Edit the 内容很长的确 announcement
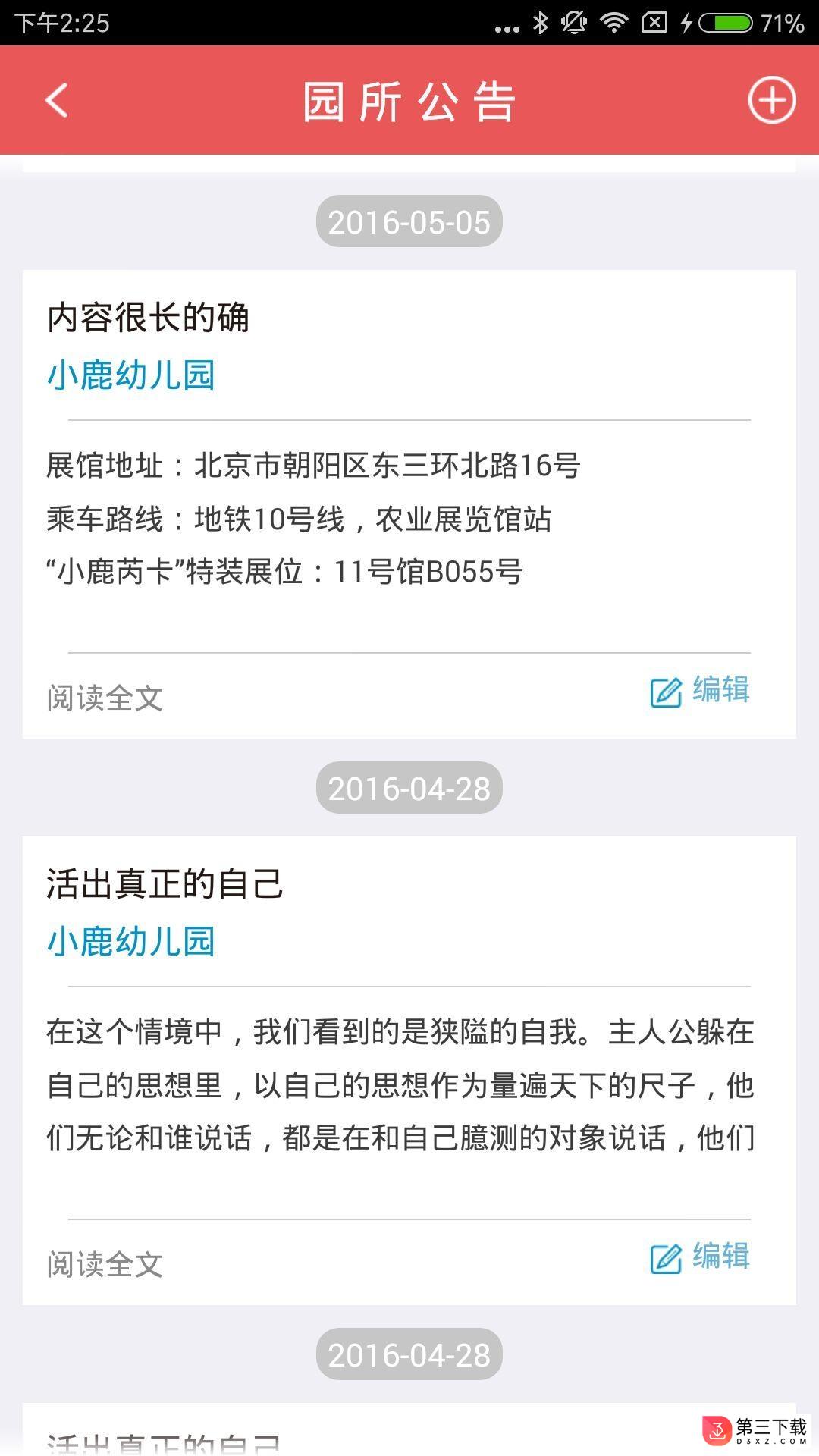The height and width of the screenshot is (1456, 819). point(700,691)
